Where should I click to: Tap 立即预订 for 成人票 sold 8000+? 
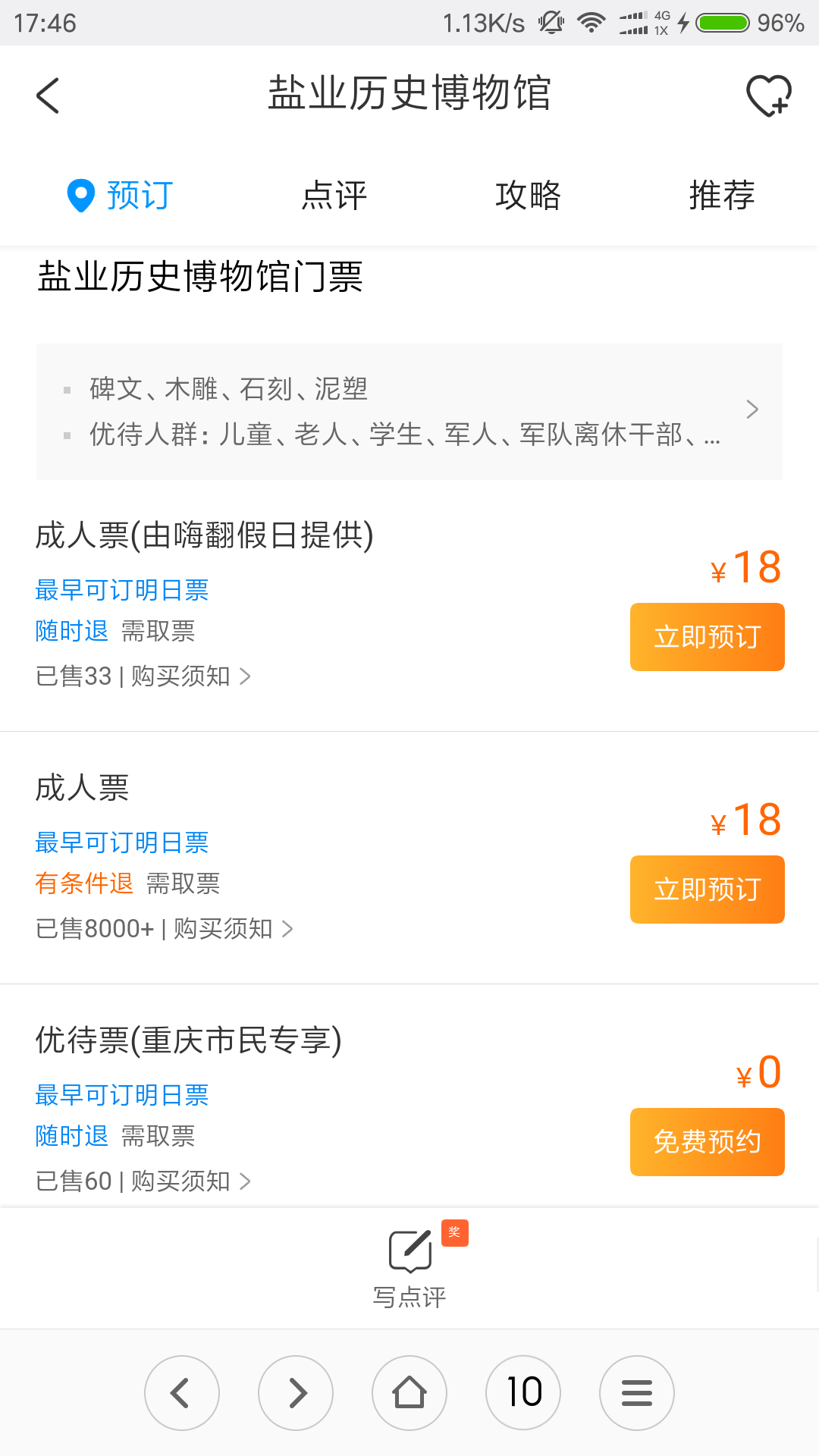(707, 890)
